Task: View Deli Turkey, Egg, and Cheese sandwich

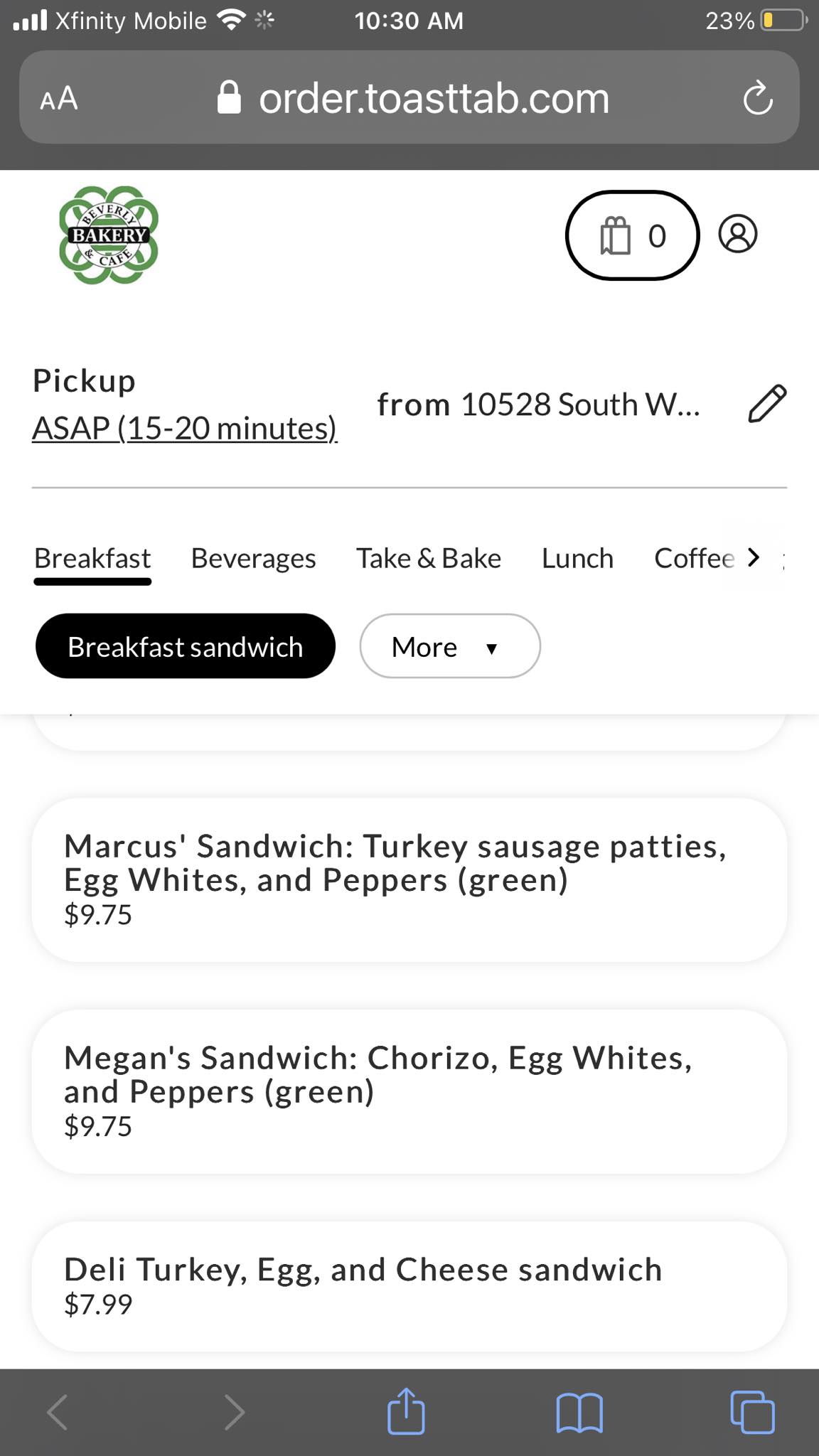Action: (409, 1285)
